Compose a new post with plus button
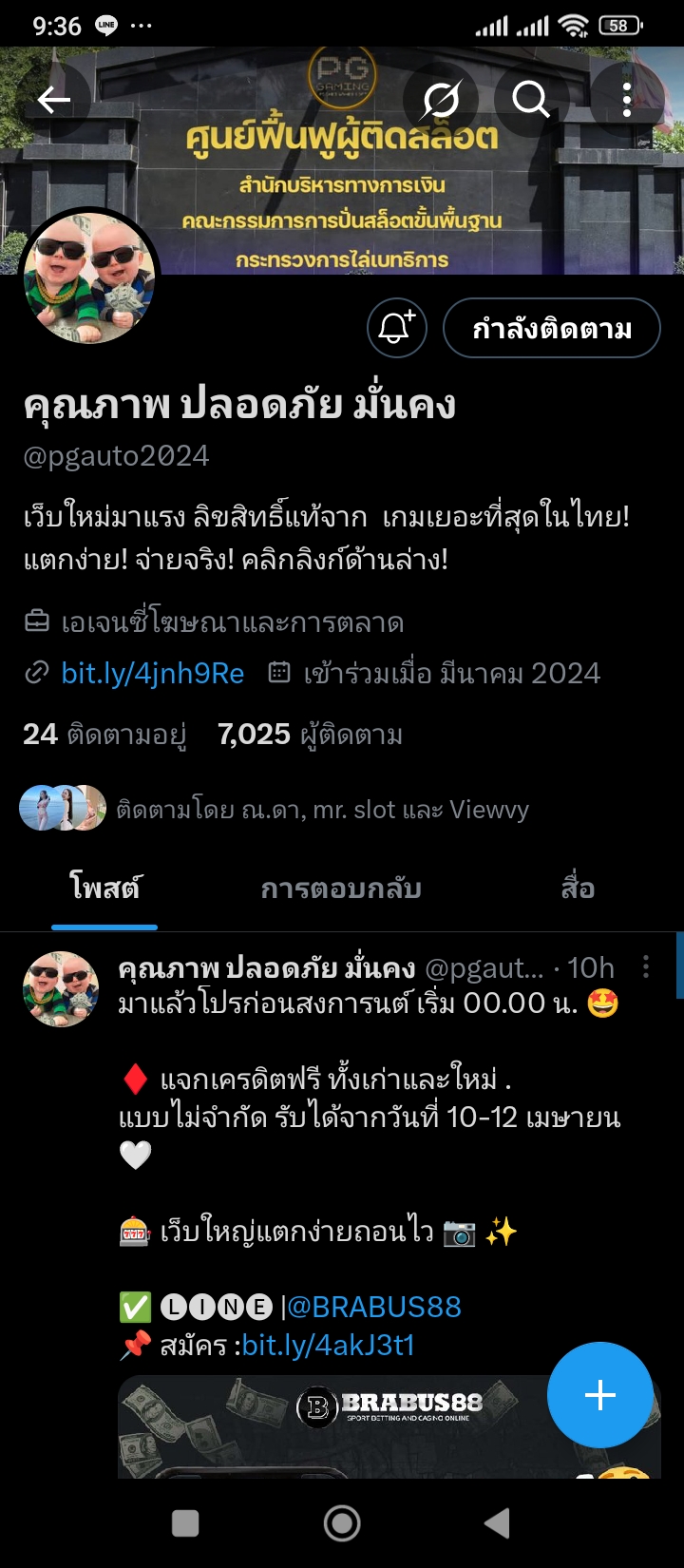684x1568 pixels. pyautogui.click(x=600, y=1395)
